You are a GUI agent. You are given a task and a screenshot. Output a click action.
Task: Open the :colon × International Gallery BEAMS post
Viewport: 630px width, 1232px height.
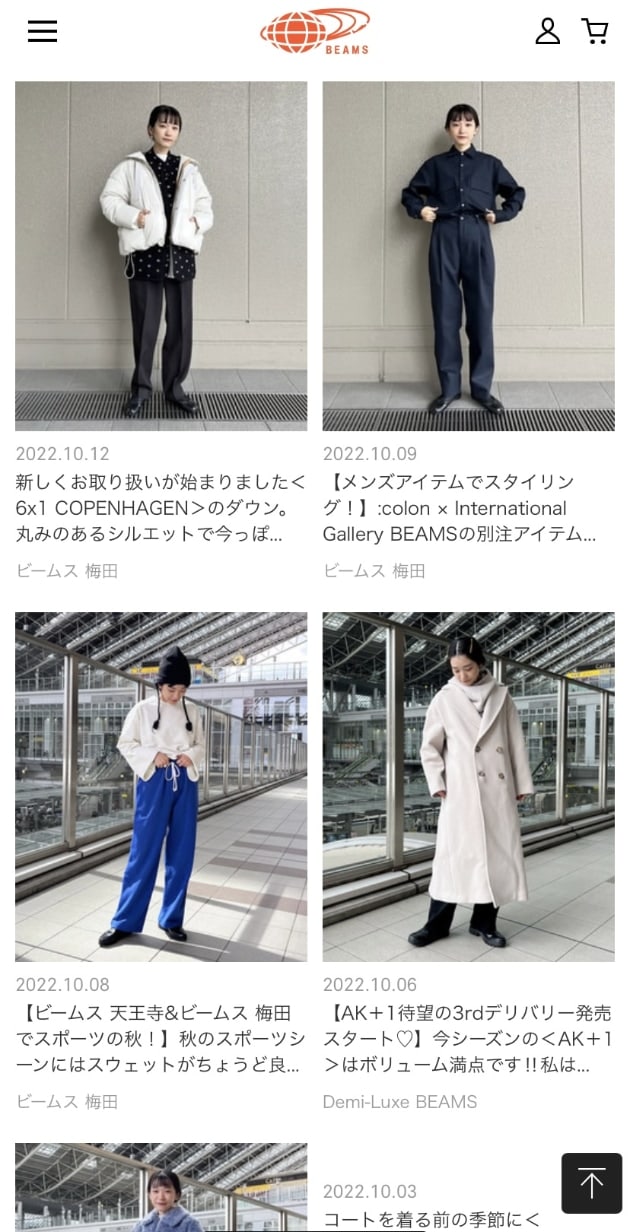(x=468, y=256)
